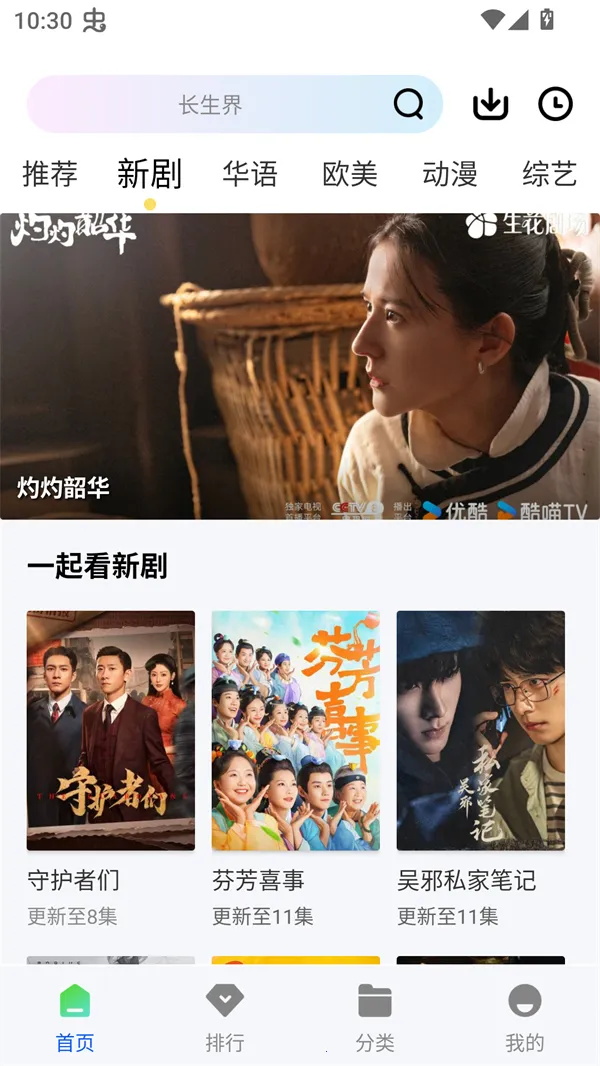This screenshot has width=600, height=1066.
Task: Open watch history clock icon
Action: [555, 104]
